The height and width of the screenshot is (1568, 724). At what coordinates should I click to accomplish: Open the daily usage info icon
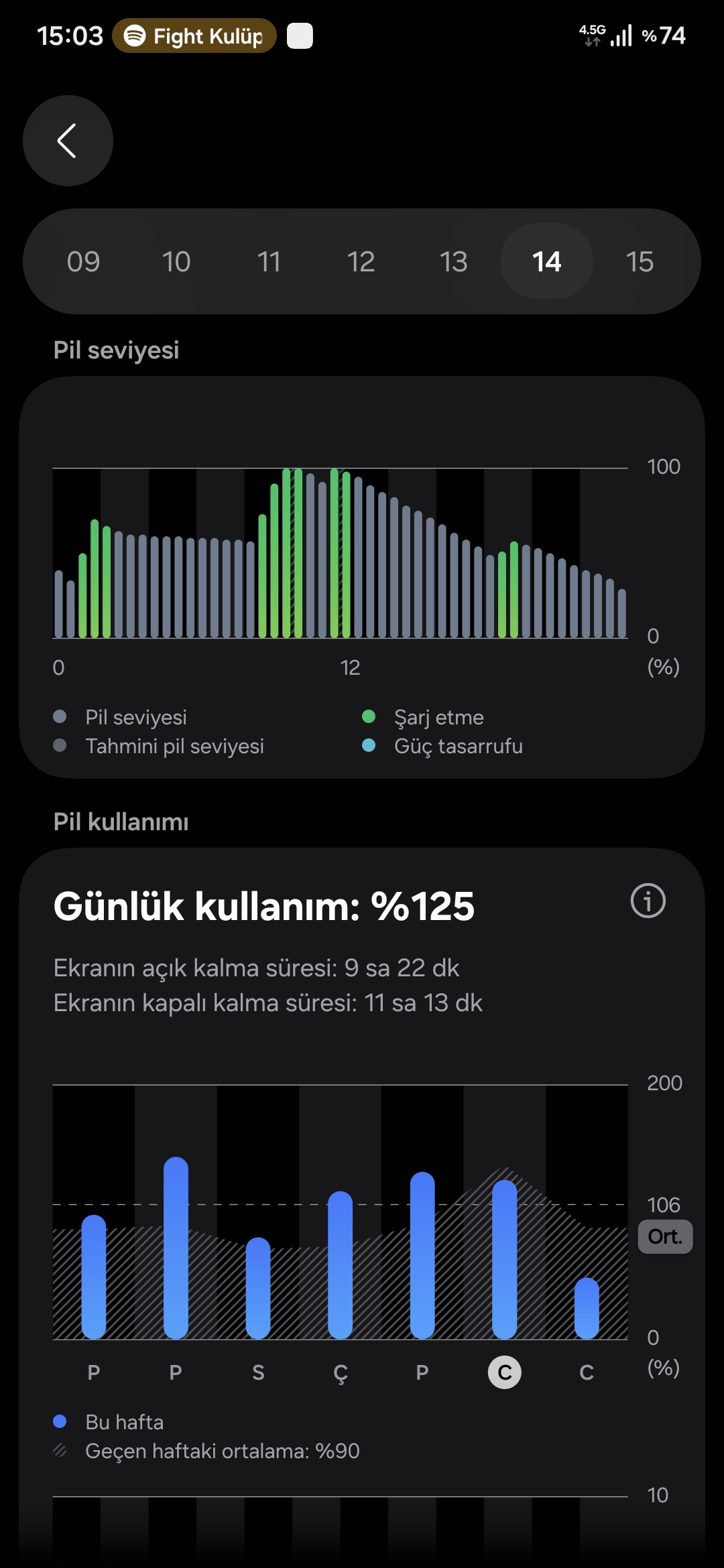(x=648, y=901)
